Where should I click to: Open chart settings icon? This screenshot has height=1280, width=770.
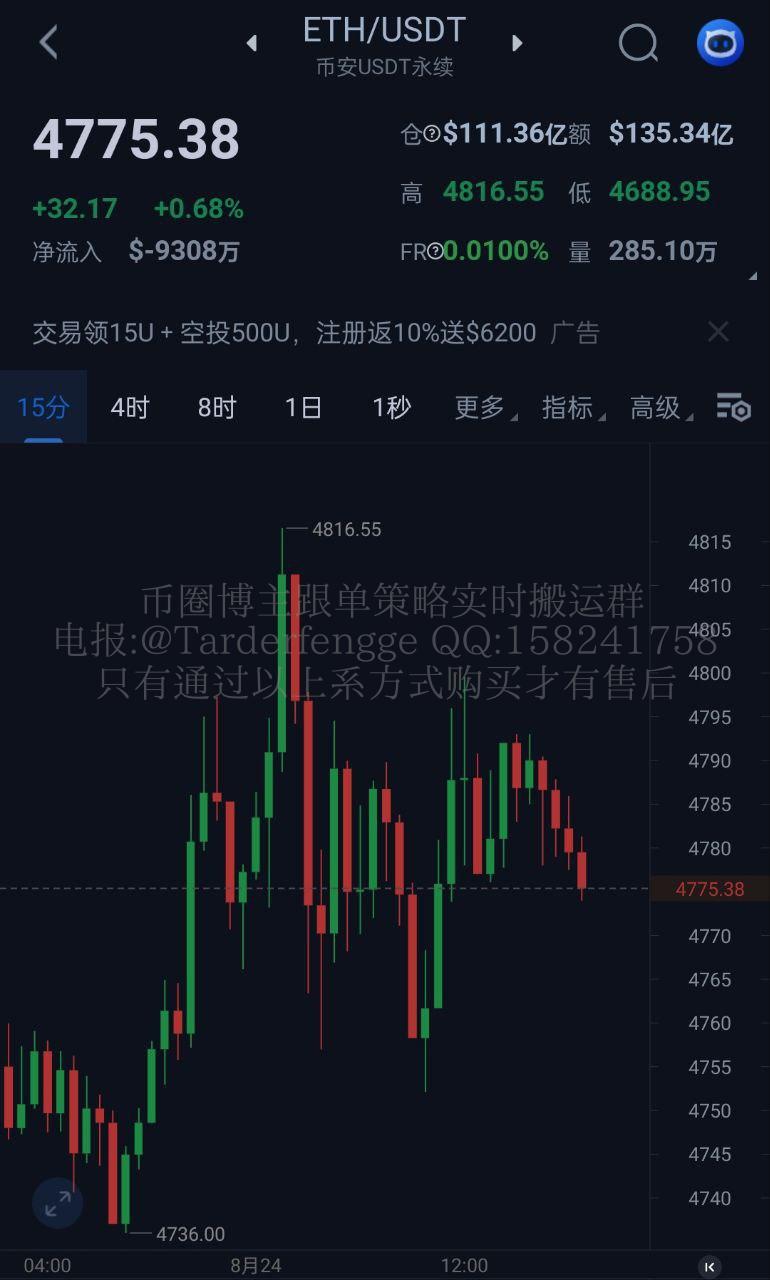click(733, 407)
